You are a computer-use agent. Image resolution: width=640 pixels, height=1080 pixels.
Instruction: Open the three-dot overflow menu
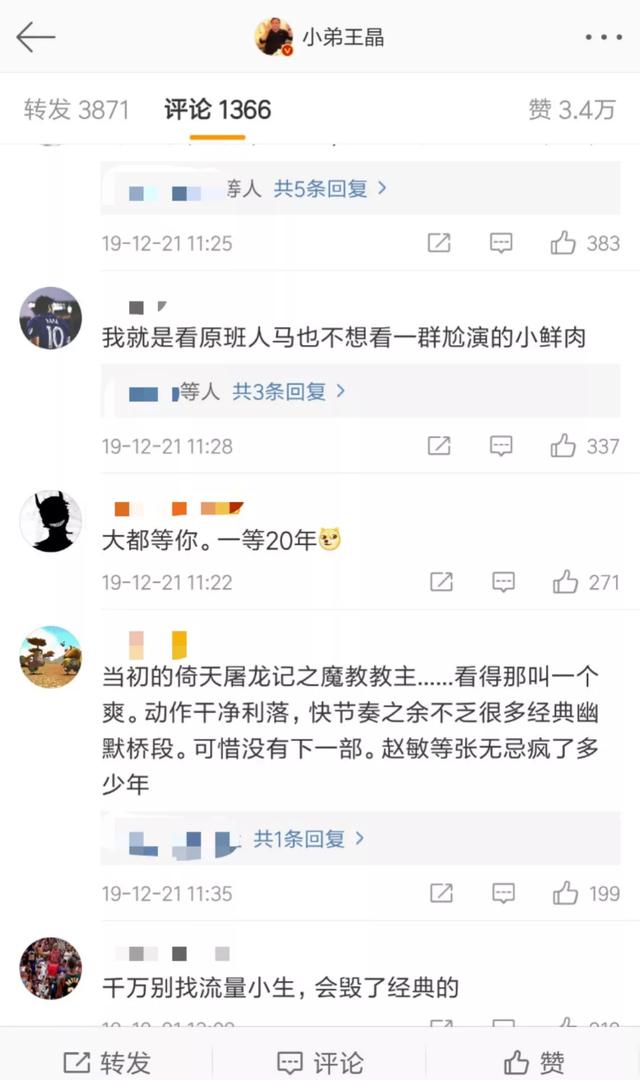(x=603, y=38)
